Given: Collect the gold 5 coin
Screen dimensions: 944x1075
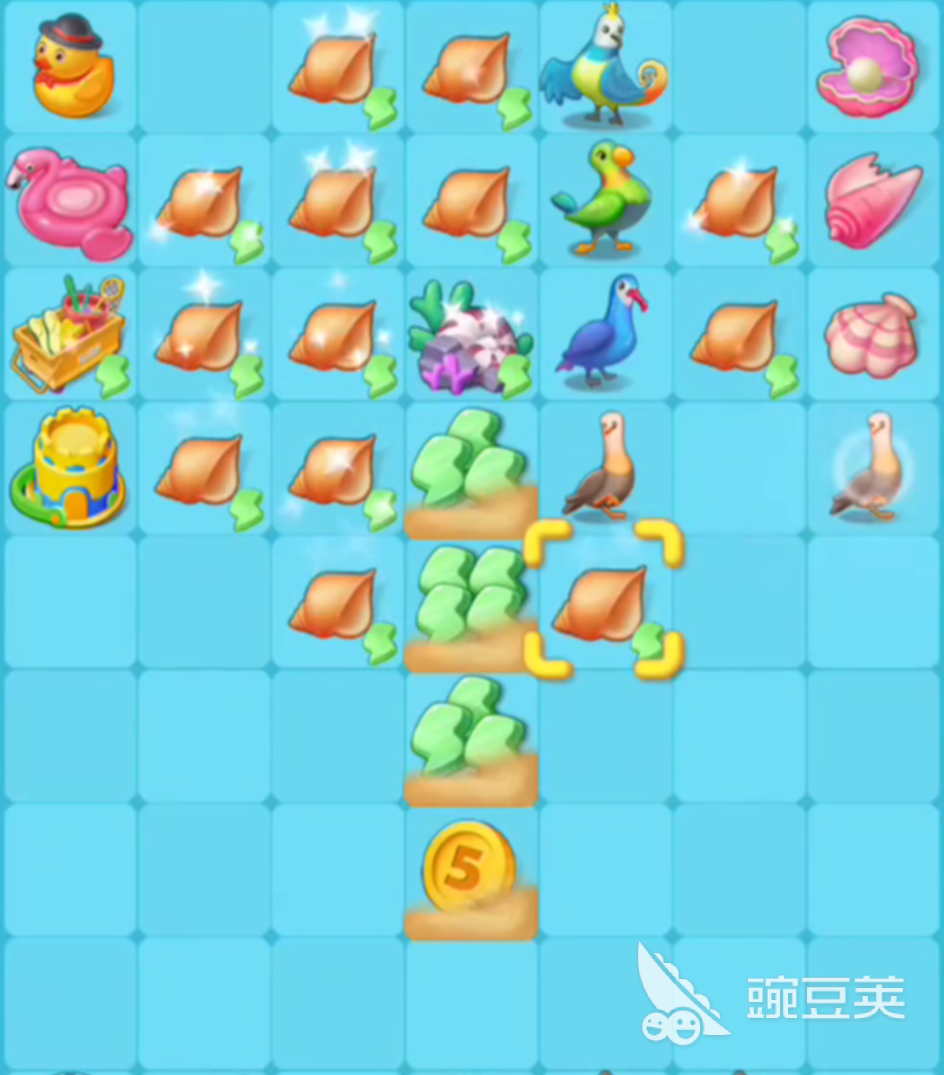Looking at the screenshot, I should tap(468, 868).
